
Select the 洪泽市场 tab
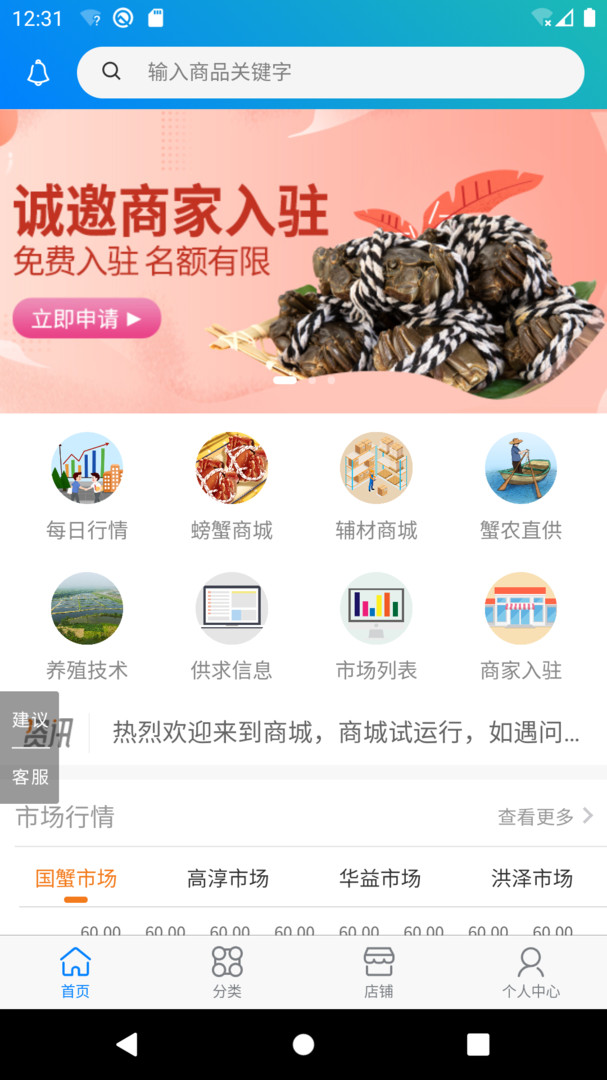532,879
